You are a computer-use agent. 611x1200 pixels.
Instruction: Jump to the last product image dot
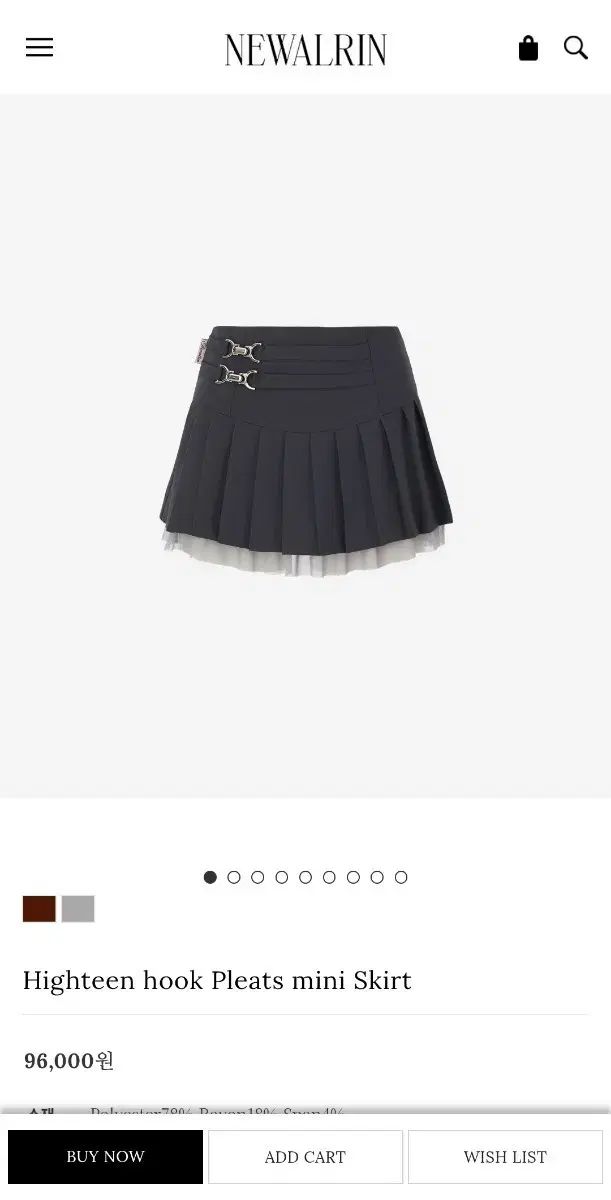pyautogui.click(x=401, y=877)
